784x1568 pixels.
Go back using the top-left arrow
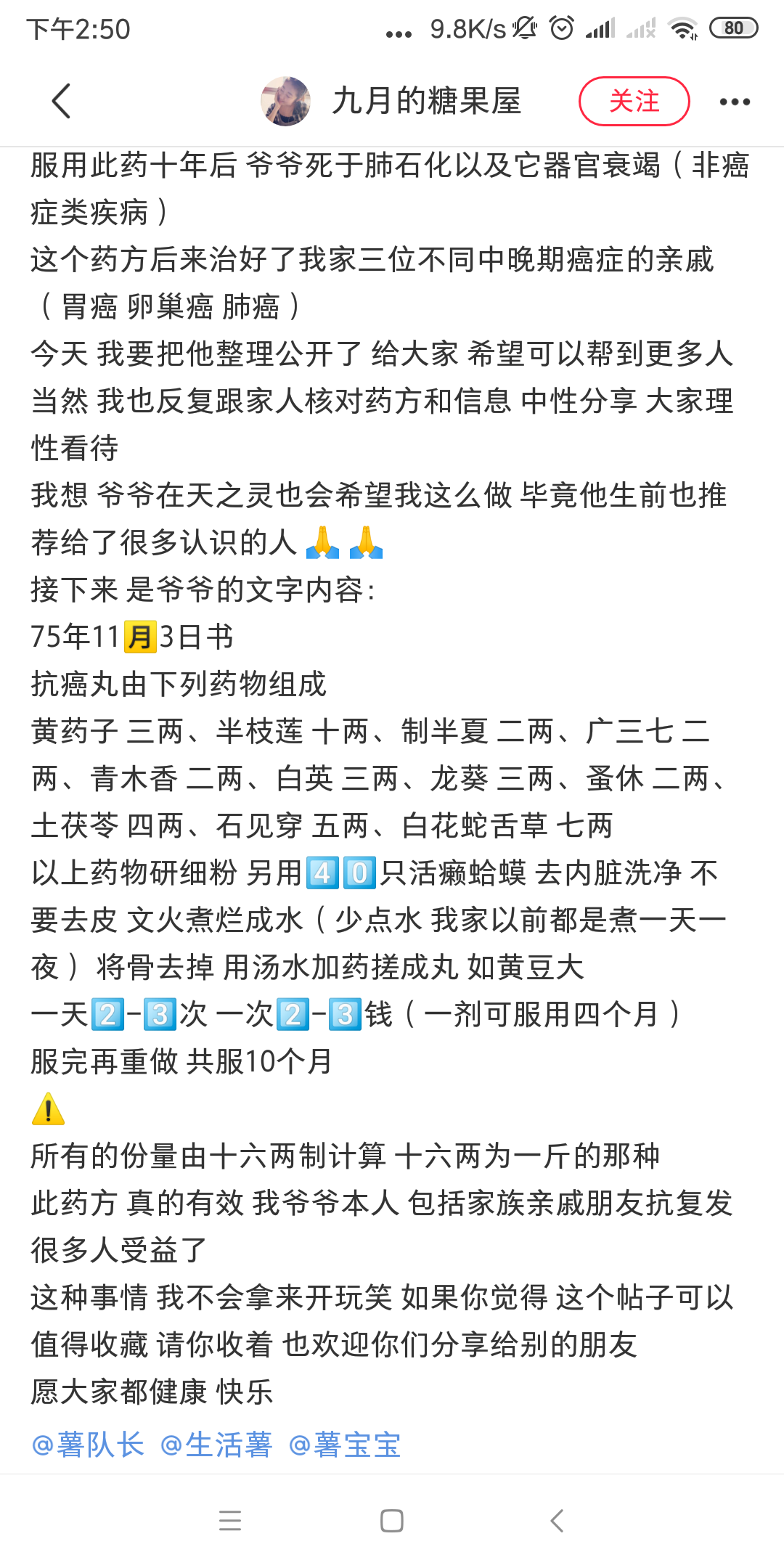(x=62, y=101)
